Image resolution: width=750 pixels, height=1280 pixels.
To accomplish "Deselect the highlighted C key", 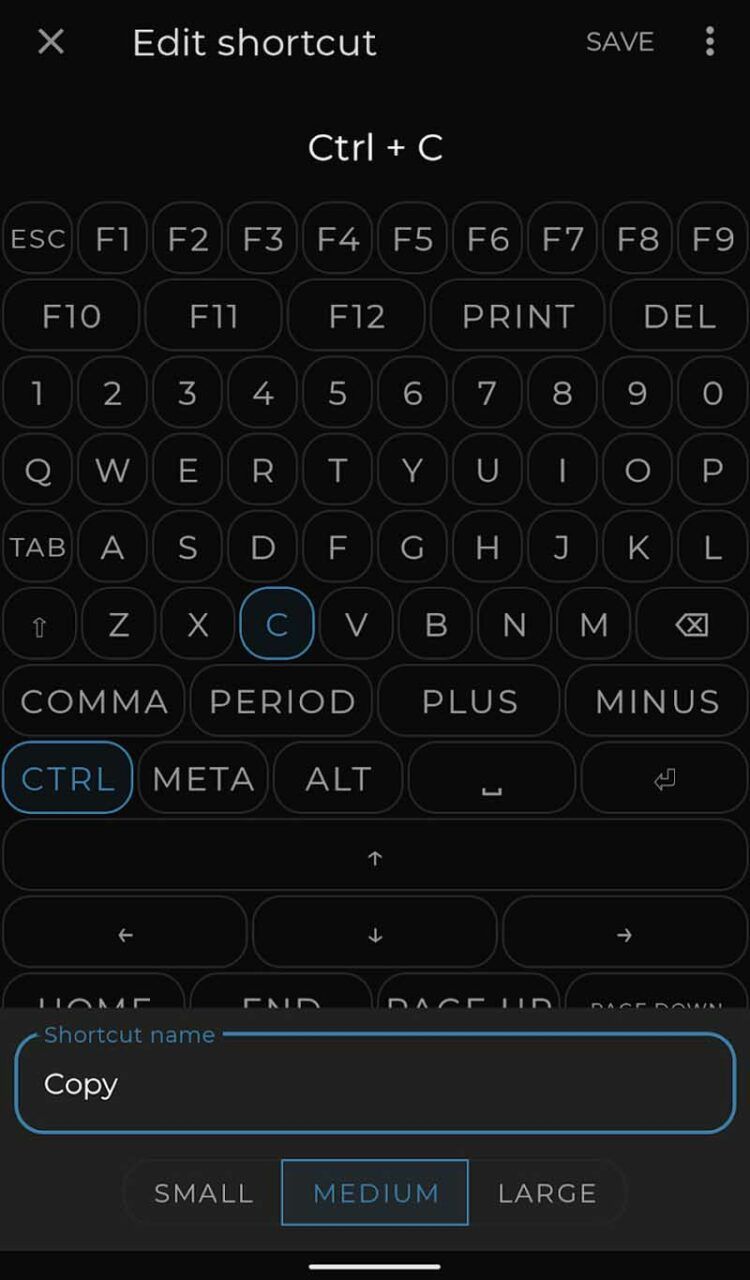I will click(x=277, y=624).
